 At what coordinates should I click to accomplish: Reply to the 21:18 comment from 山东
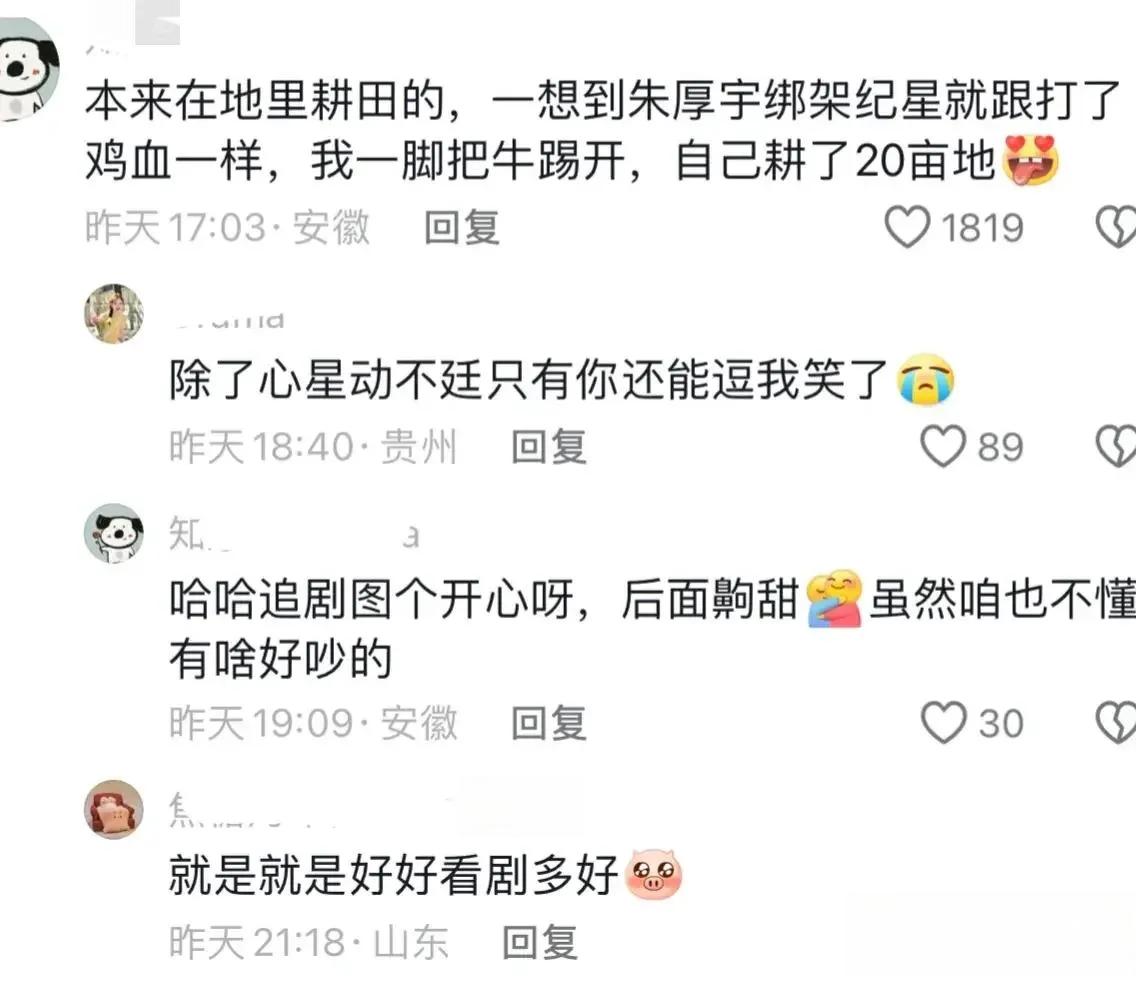pyautogui.click(x=540, y=942)
